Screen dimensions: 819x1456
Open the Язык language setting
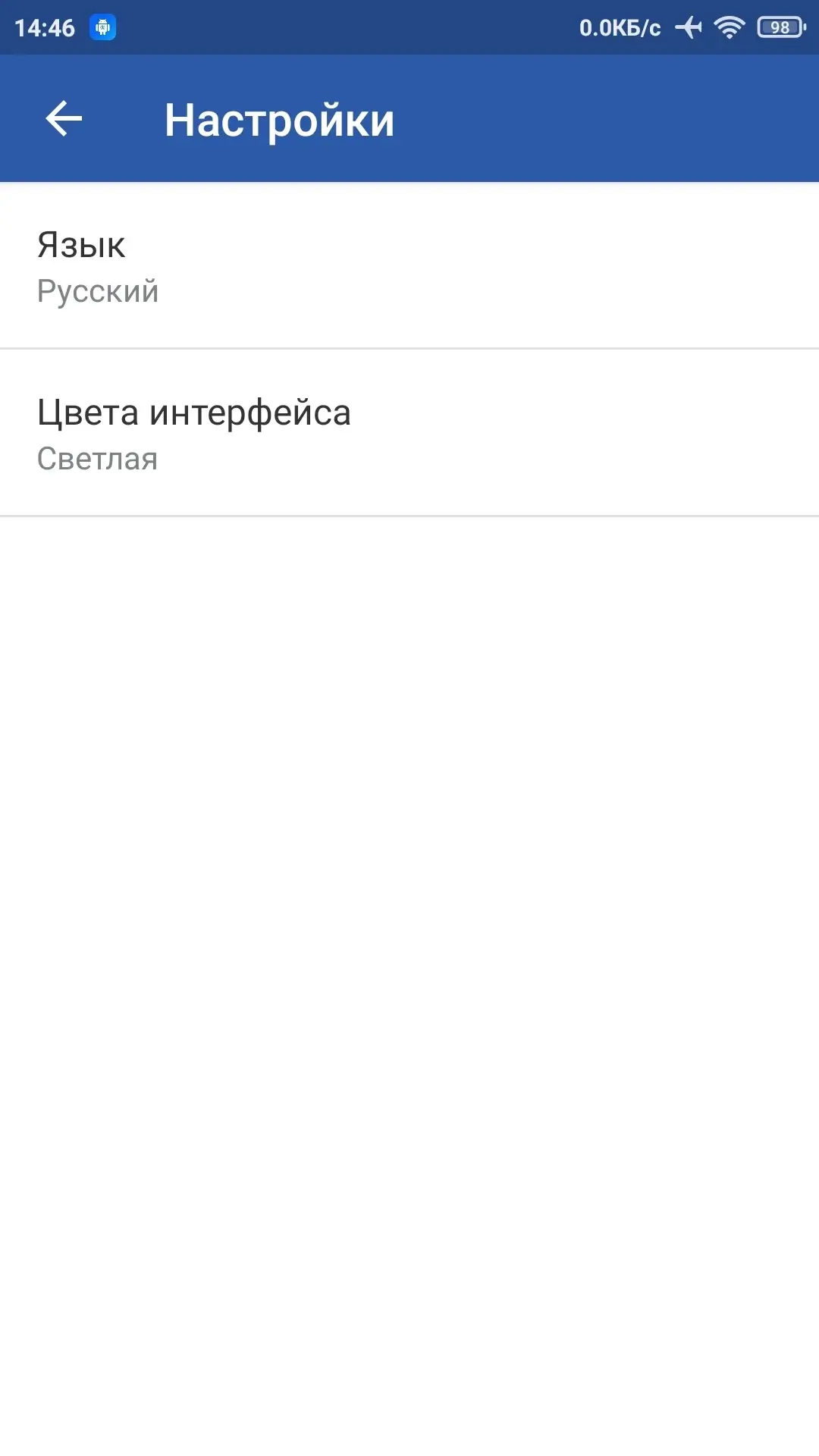(x=409, y=266)
